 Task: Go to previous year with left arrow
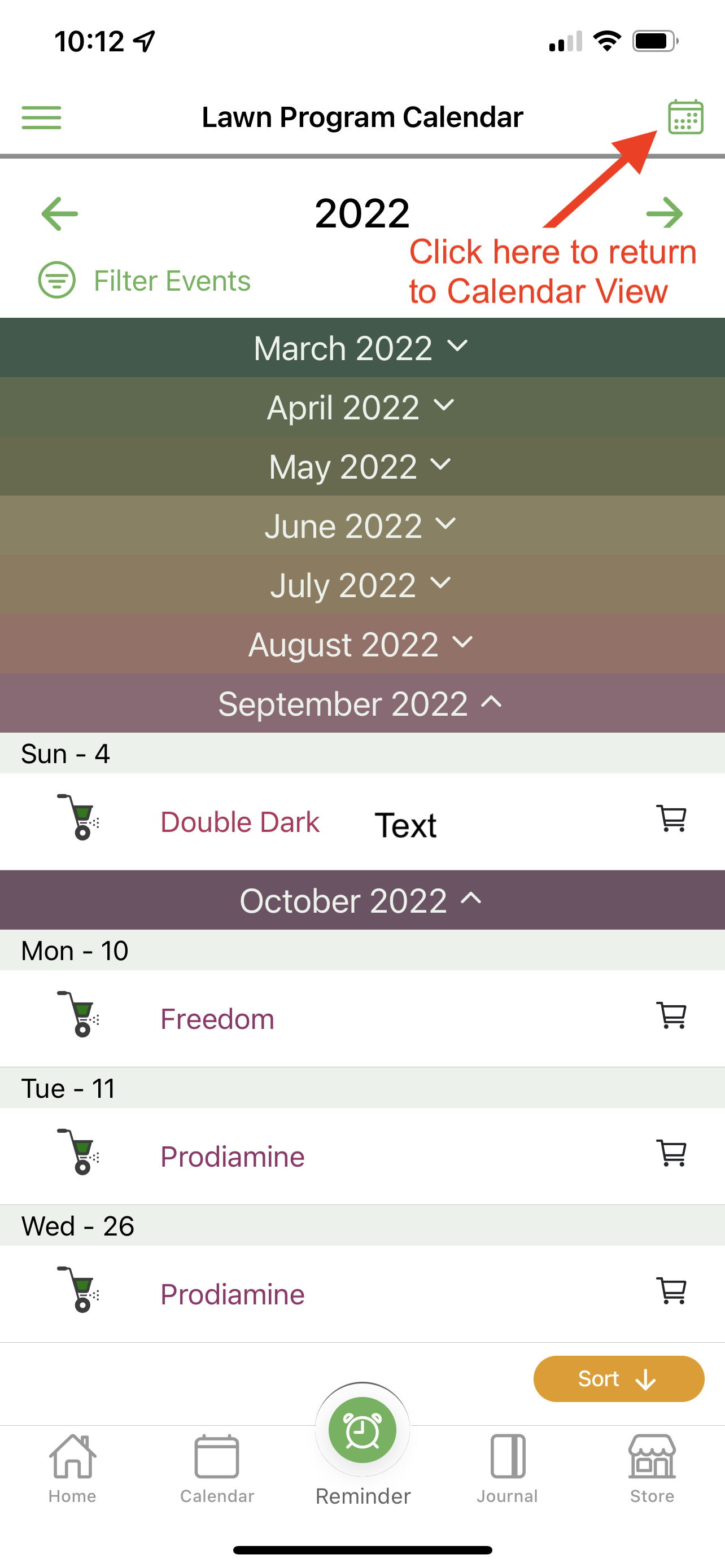60,214
